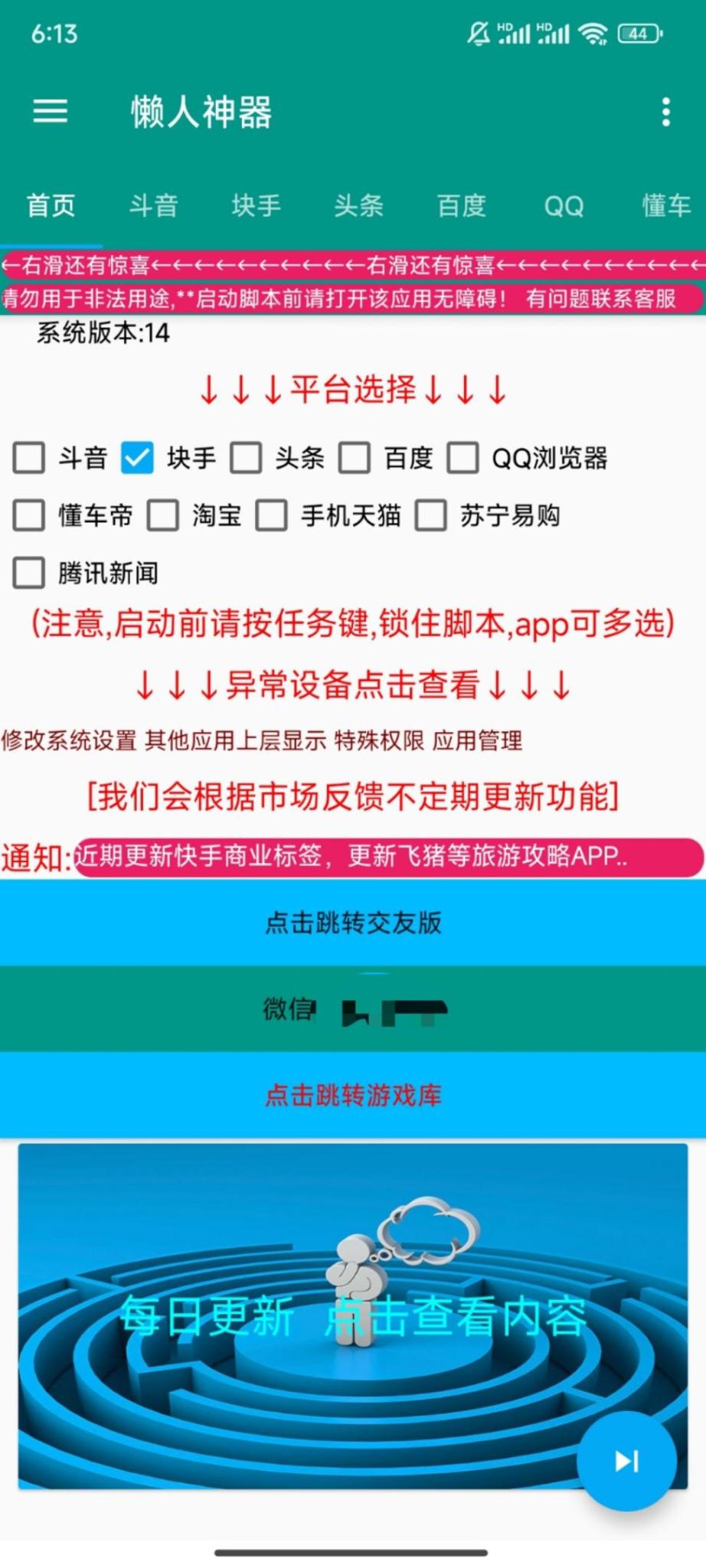
Task: Open the three-dot overflow menu
Action: pos(665,113)
